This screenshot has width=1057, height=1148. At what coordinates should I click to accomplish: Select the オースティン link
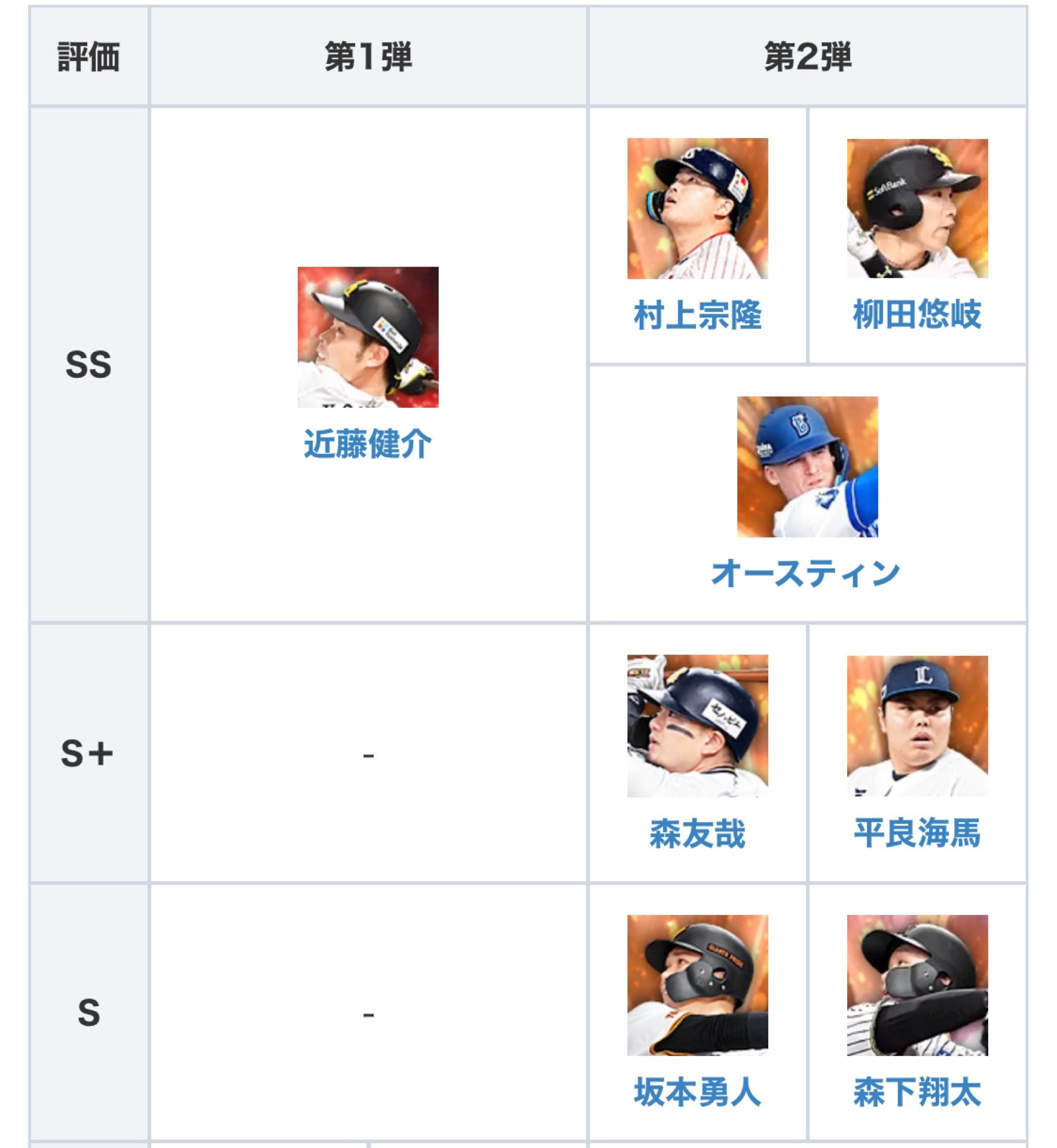807,573
